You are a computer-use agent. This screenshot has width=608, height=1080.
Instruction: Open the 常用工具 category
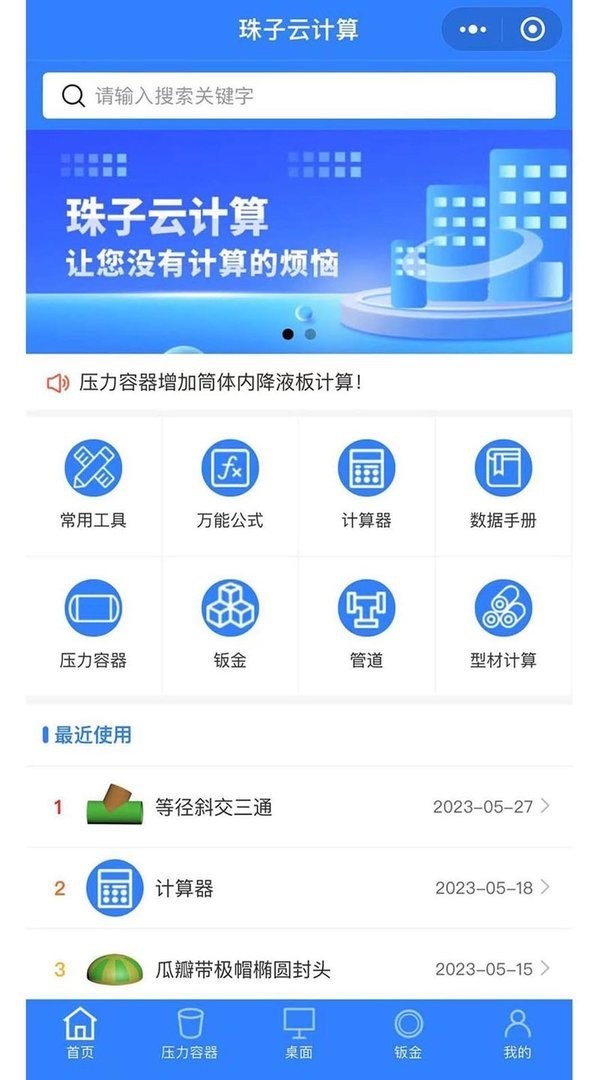coord(93,485)
